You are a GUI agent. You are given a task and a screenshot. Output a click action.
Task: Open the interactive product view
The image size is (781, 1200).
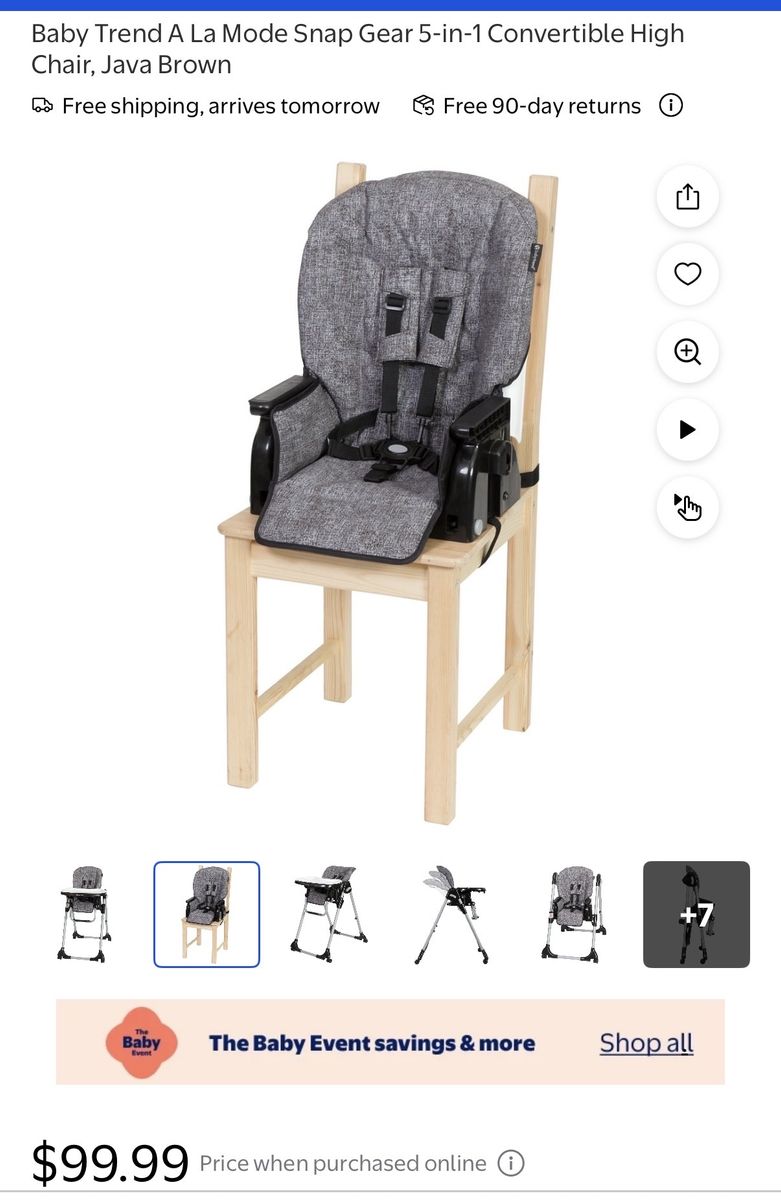[687, 507]
